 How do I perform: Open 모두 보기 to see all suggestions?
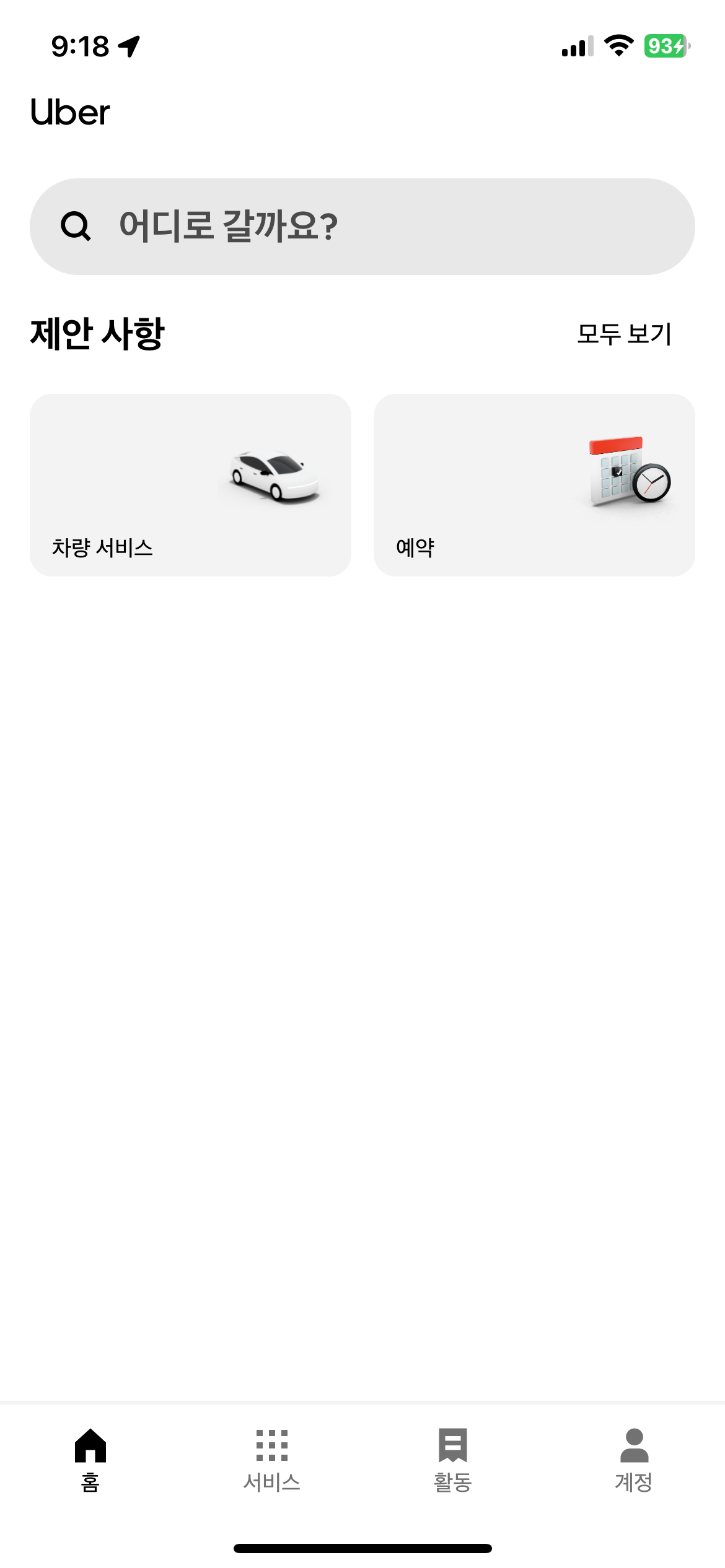point(623,334)
